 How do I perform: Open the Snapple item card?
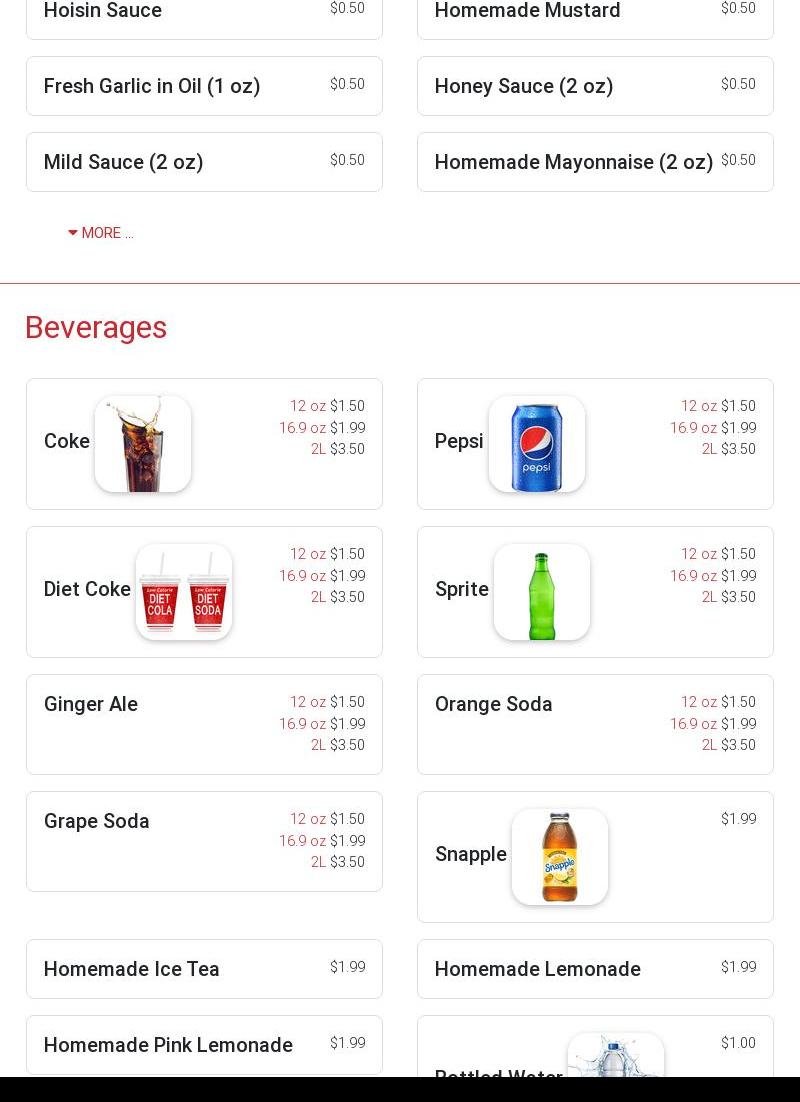click(595, 857)
